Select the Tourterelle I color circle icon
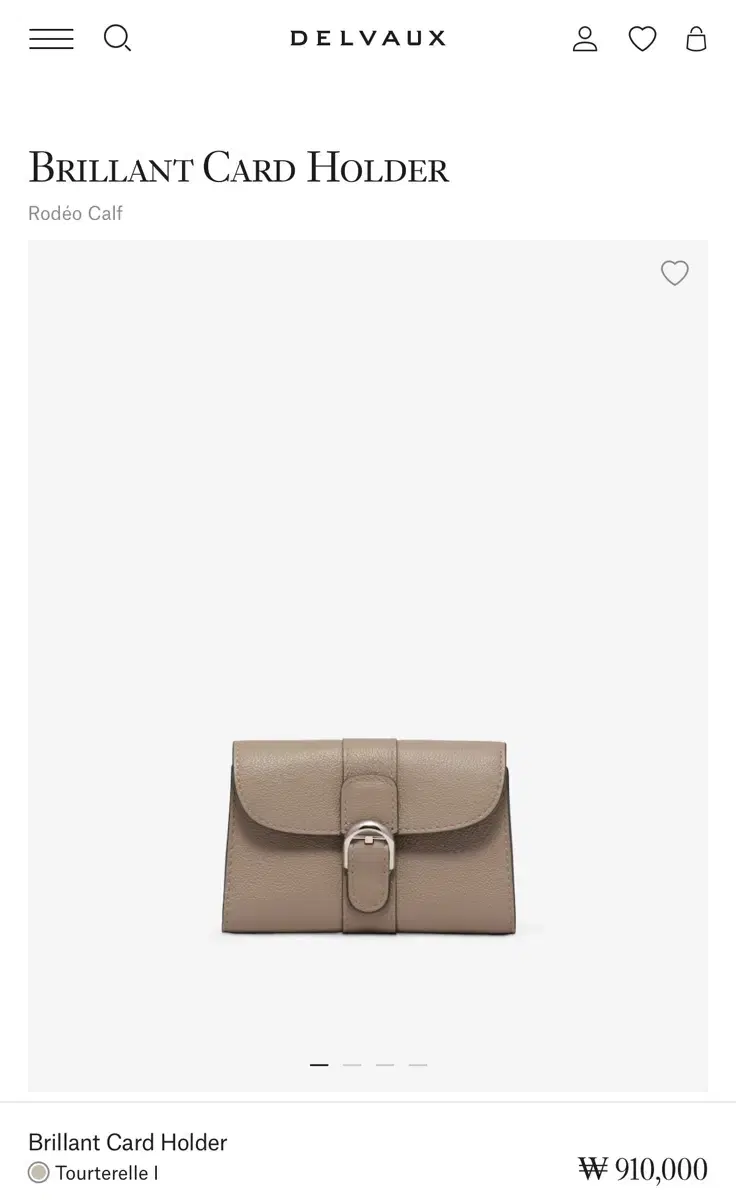Viewport: 736px width, 1200px height. click(38, 1172)
